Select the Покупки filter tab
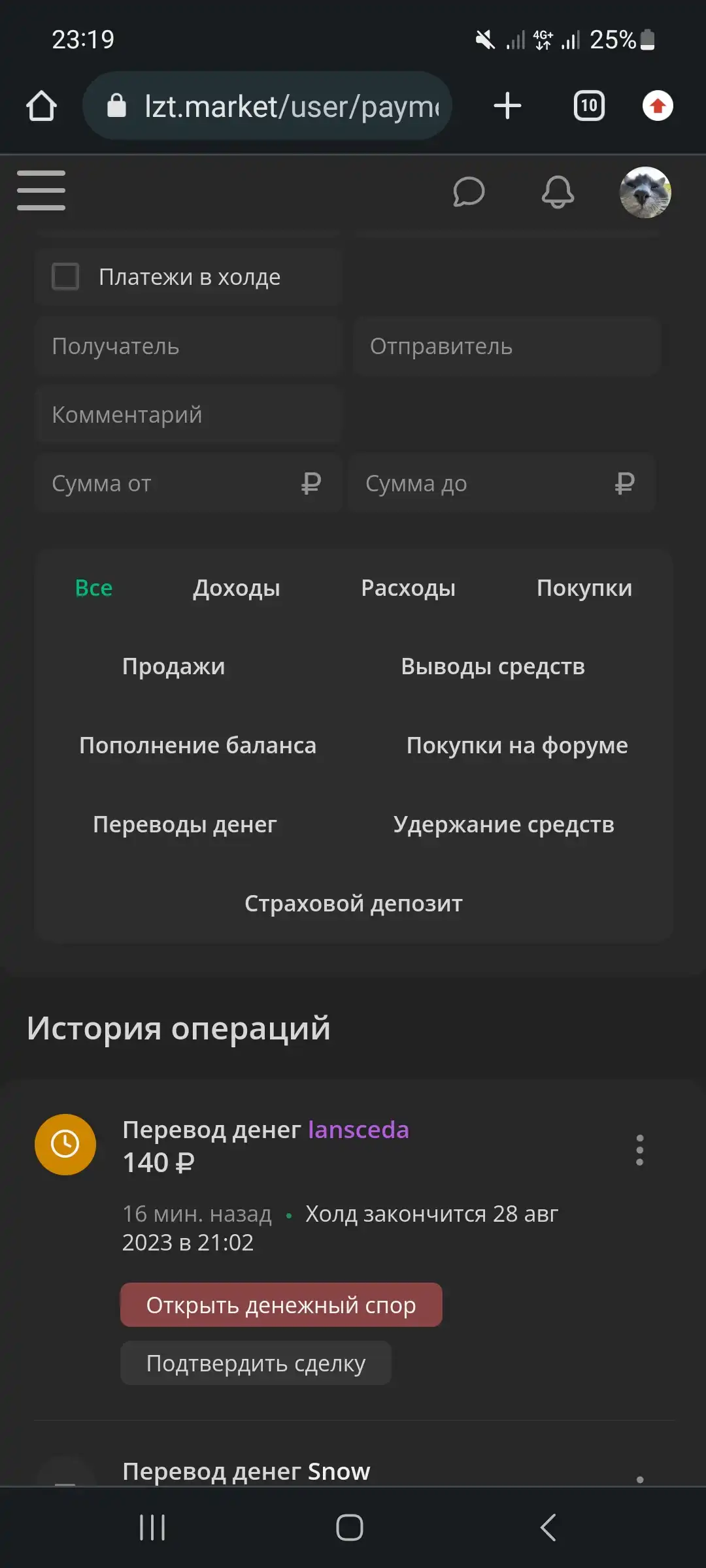This screenshot has width=706, height=1568. click(584, 588)
